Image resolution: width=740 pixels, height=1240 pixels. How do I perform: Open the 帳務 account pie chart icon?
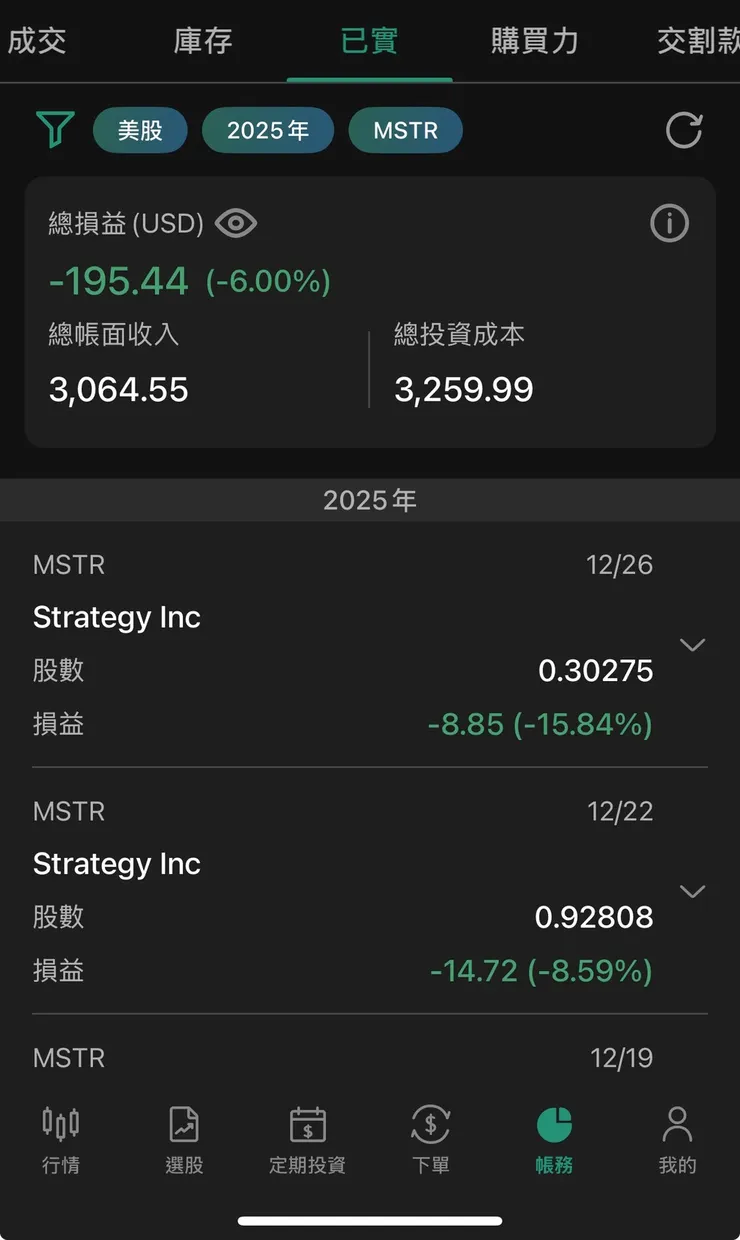pos(554,1140)
